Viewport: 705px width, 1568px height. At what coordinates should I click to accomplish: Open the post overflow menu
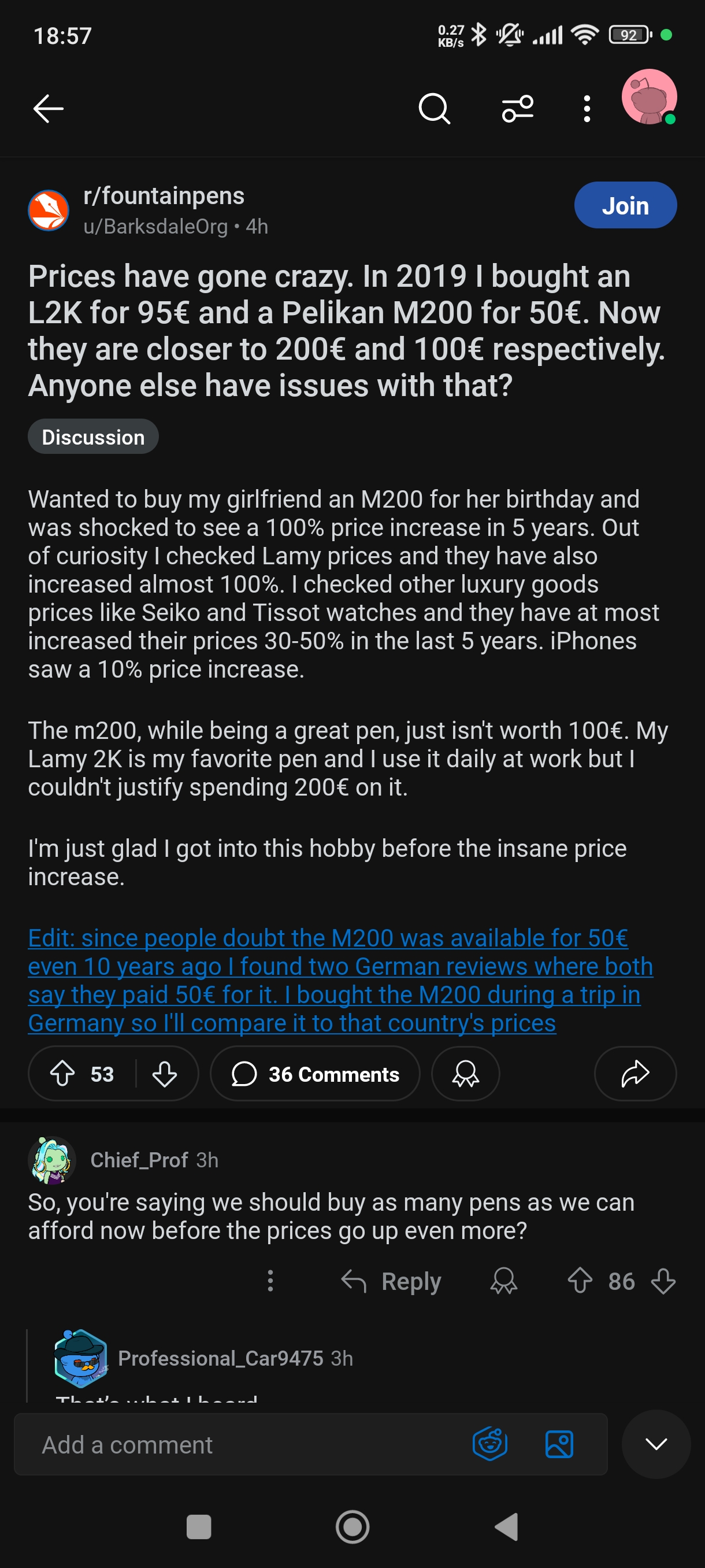point(587,109)
